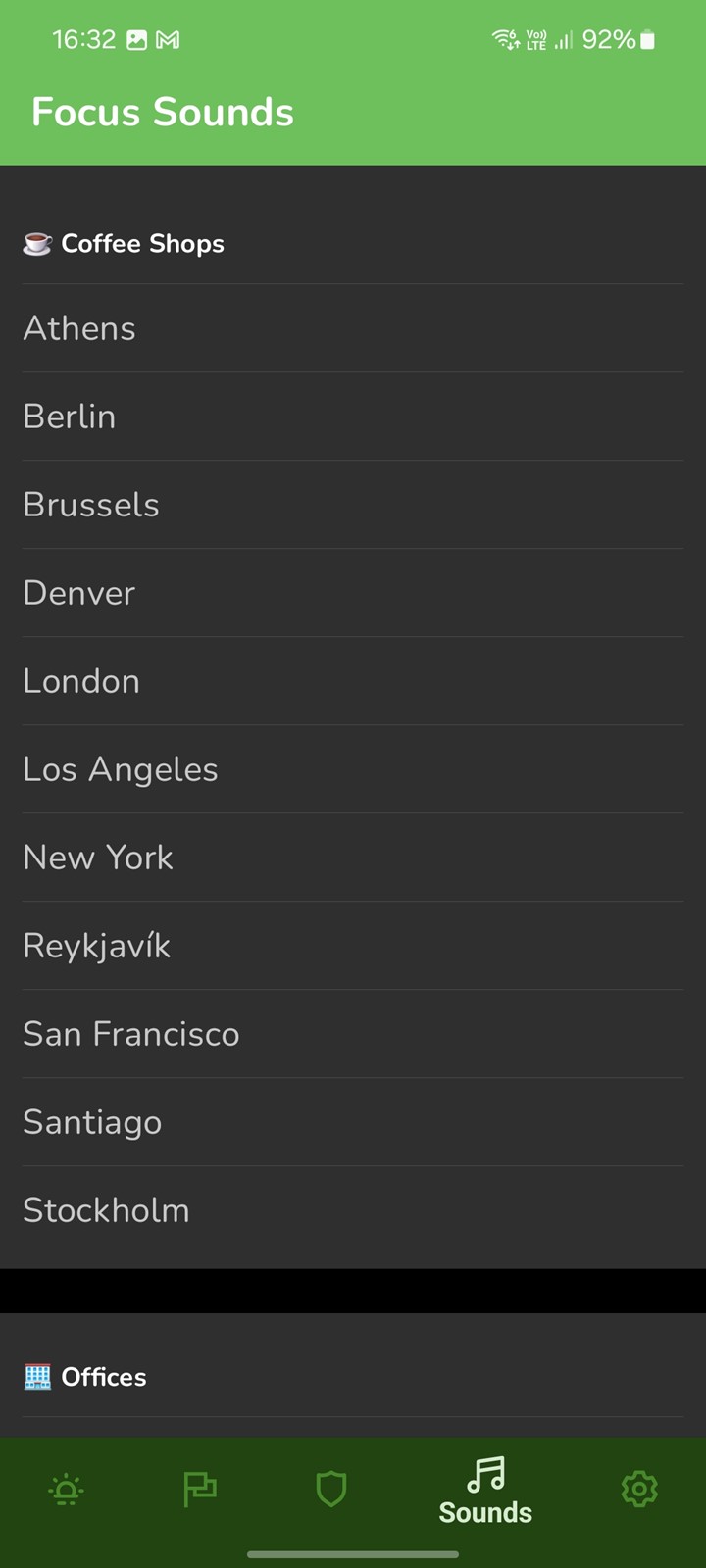This screenshot has height=1568, width=706.
Task: Pick the New York coffee shop
Action: coord(353,857)
